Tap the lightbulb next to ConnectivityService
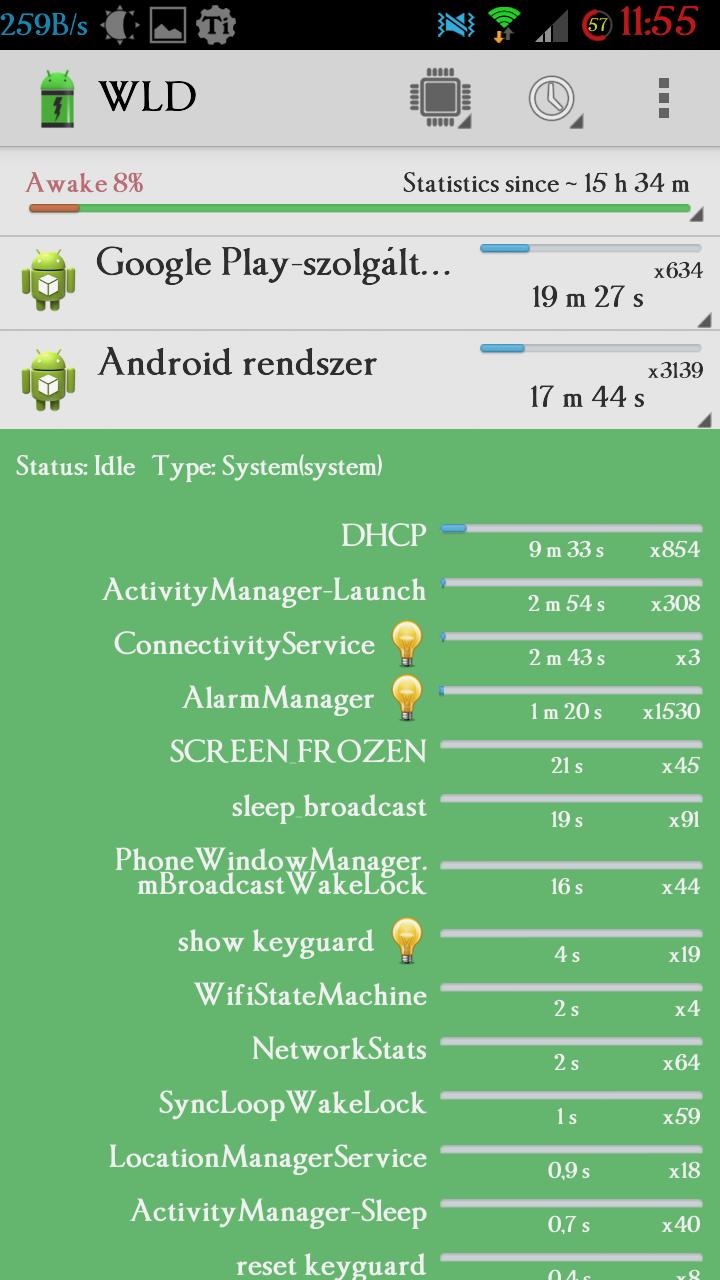Screen dimensions: 720x1280 (407, 644)
